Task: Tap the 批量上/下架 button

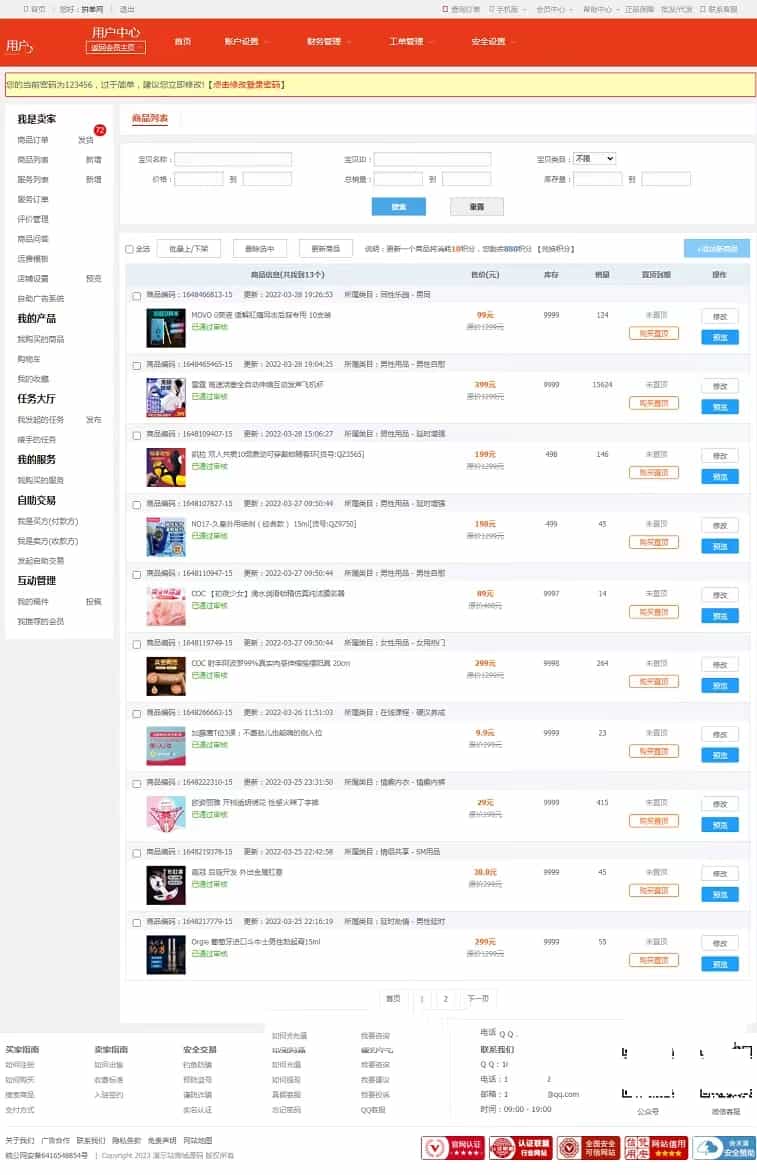Action: [x=188, y=249]
